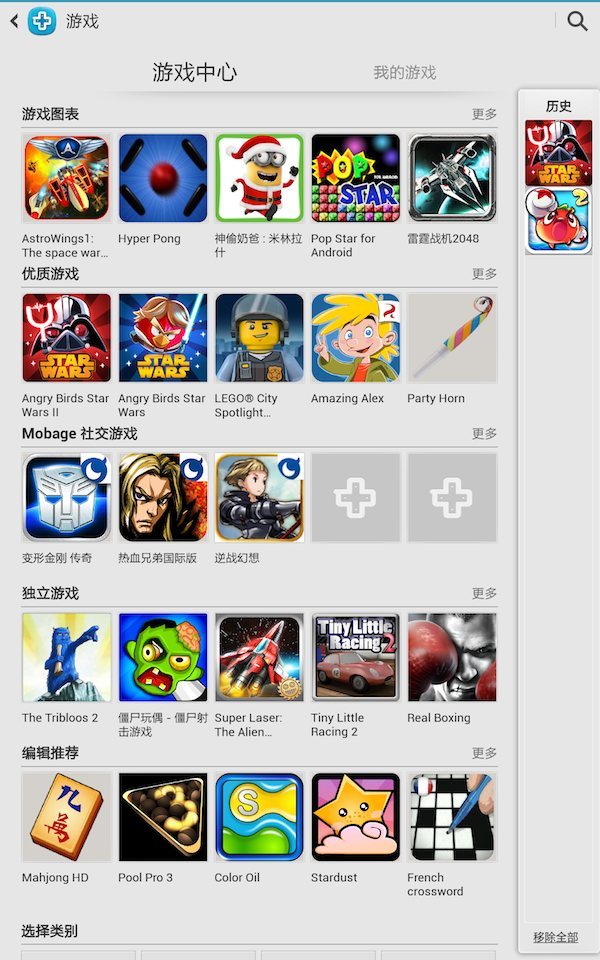
Task: Open 变形金刚 传奇 game
Action: tap(67, 498)
